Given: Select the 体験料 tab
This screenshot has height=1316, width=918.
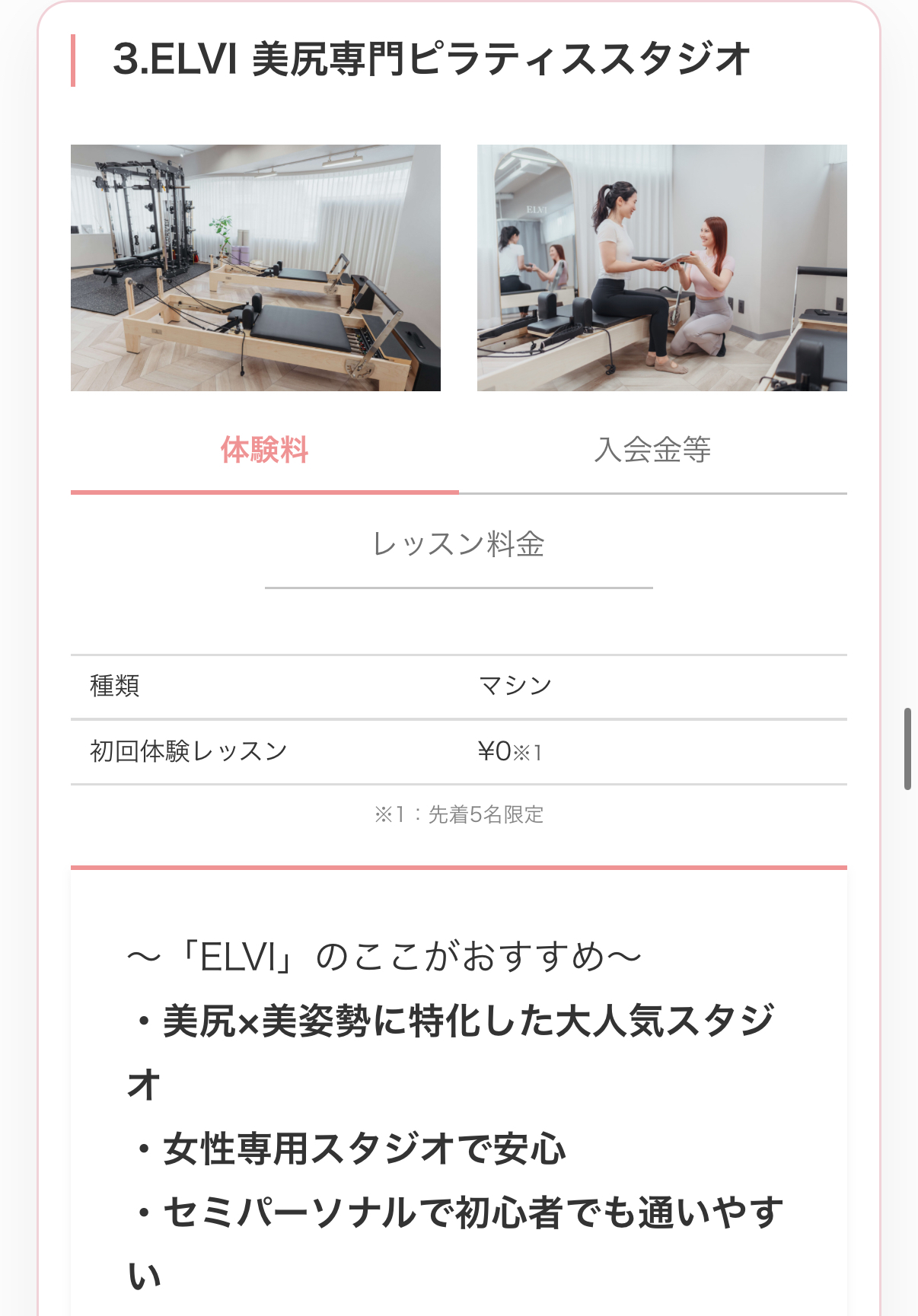Looking at the screenshot, I should click(264, 450).
